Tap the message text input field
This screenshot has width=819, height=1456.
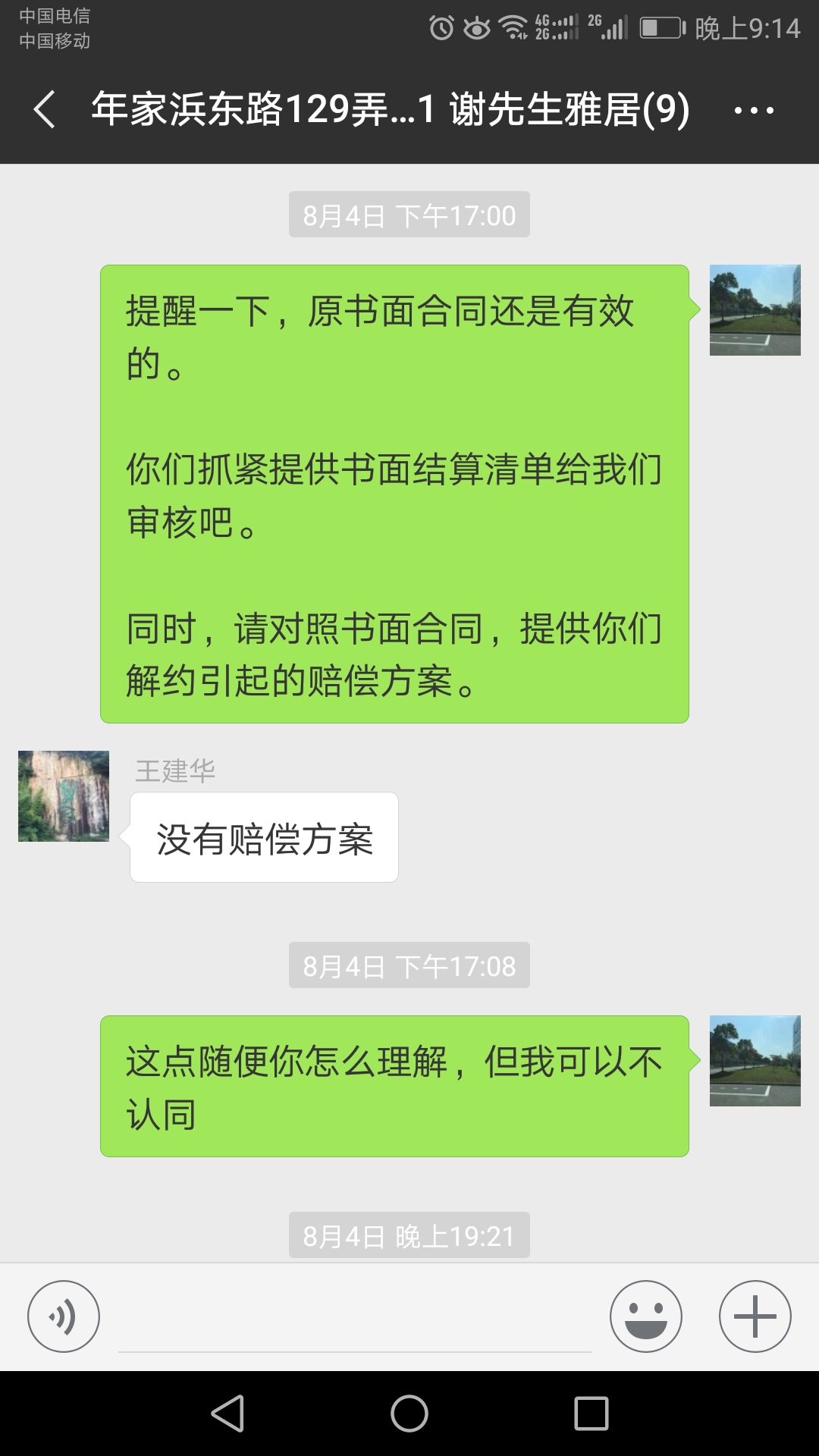pos(355,1321)
